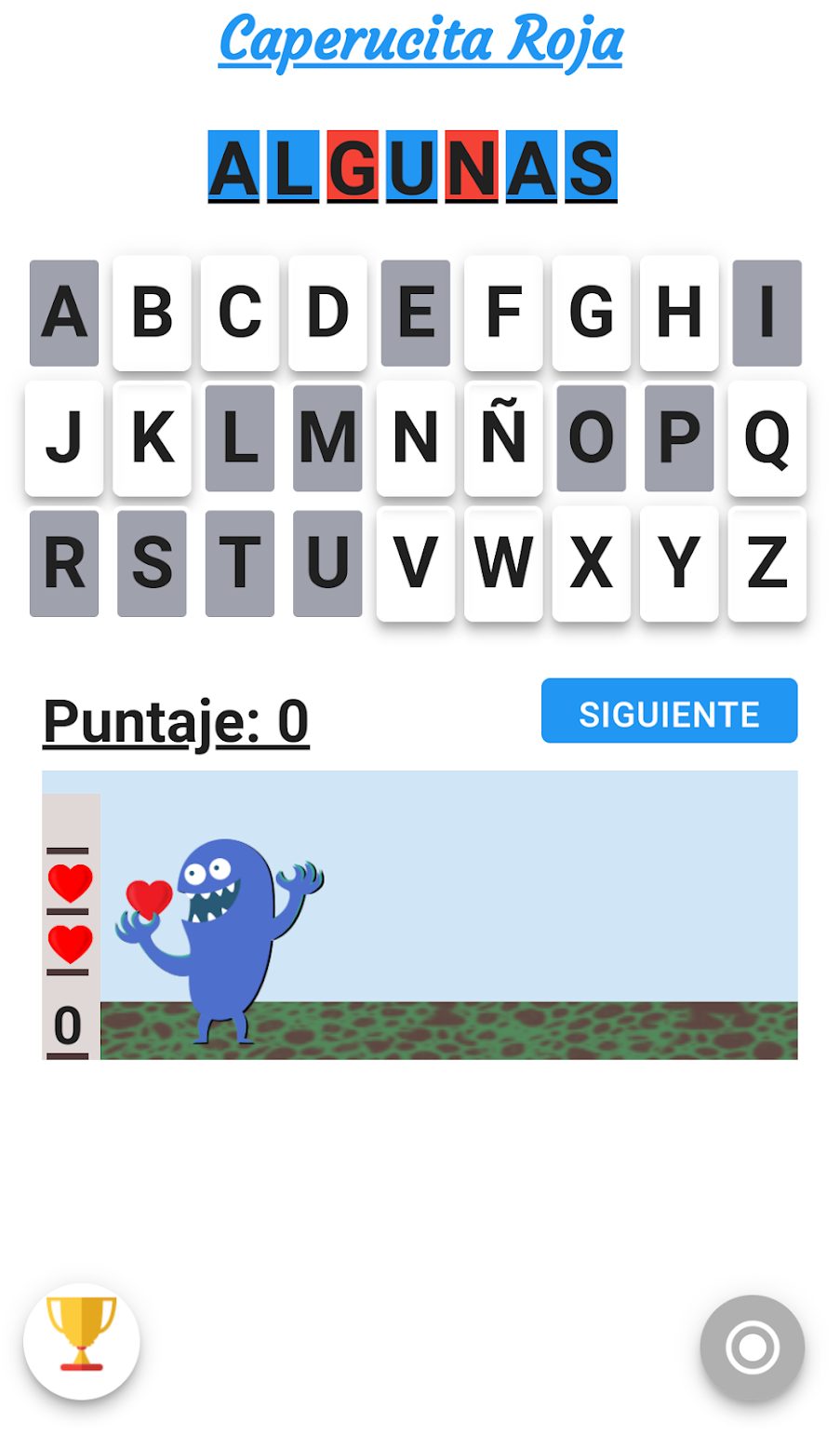Tap the SIGUIENTE button
This screenshot has width=840, height=1435.
[669, 711]
